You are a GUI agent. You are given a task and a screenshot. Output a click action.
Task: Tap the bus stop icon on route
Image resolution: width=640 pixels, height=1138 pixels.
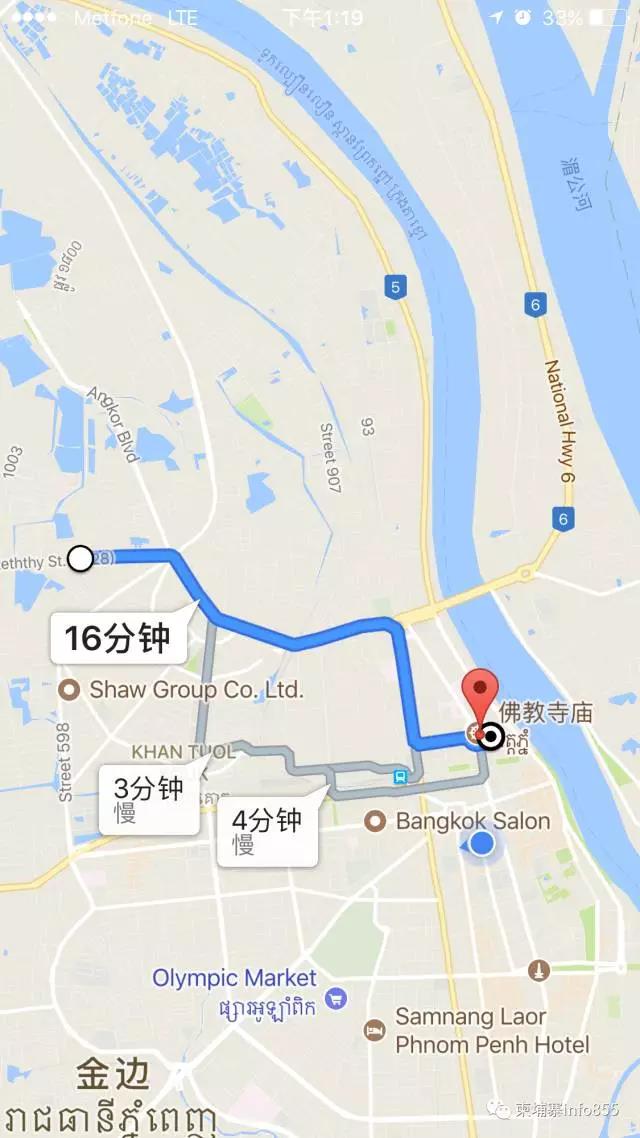point(400,777)
